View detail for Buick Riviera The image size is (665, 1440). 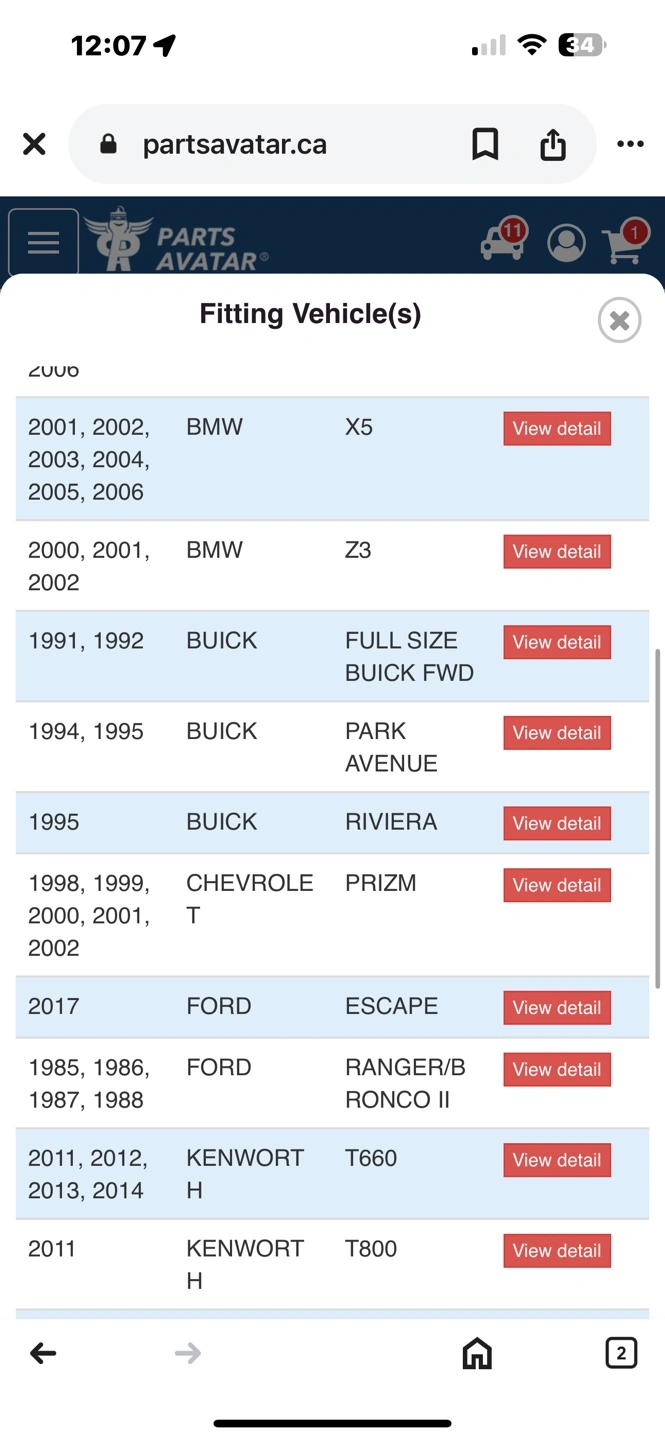[x=557, y=823]
